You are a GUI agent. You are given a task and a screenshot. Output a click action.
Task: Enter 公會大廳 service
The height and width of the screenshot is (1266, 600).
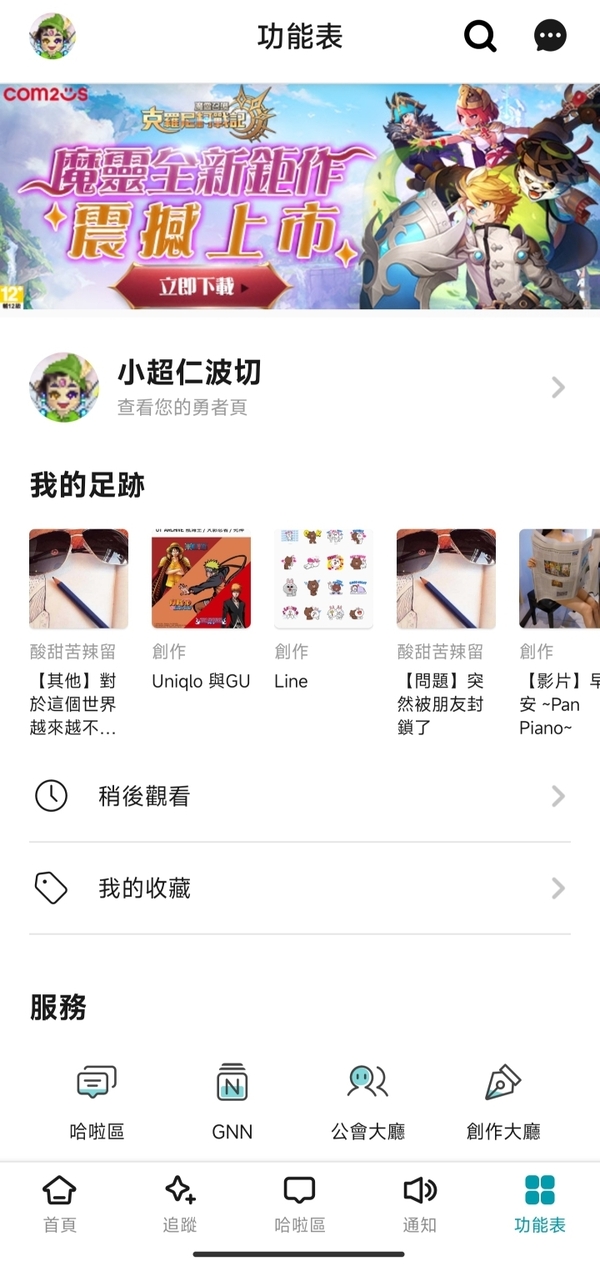click(368, 1103)
